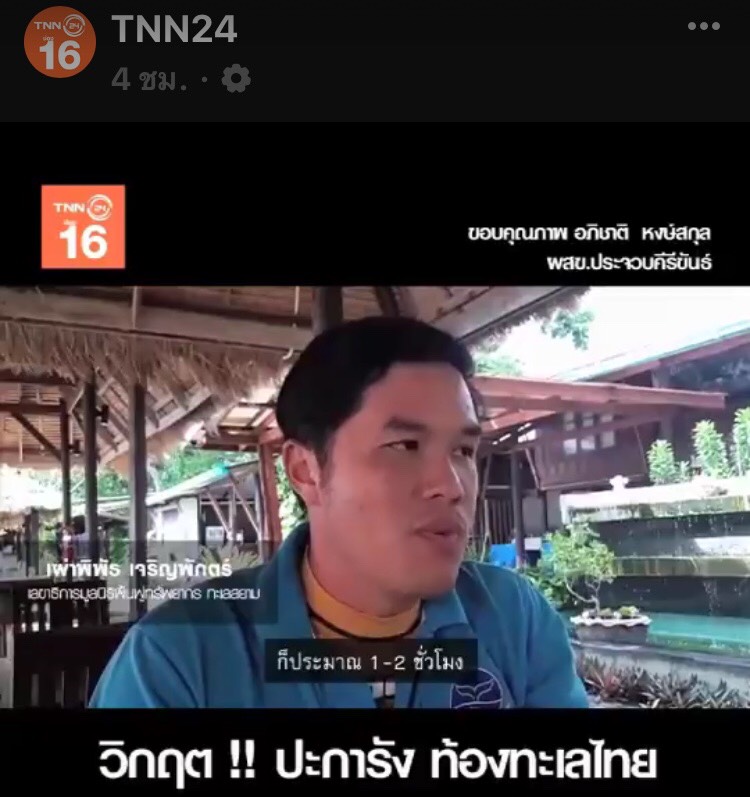
Task: Open the TNN24 page name link
Action: pyautogui.click(x=174, y=29)
